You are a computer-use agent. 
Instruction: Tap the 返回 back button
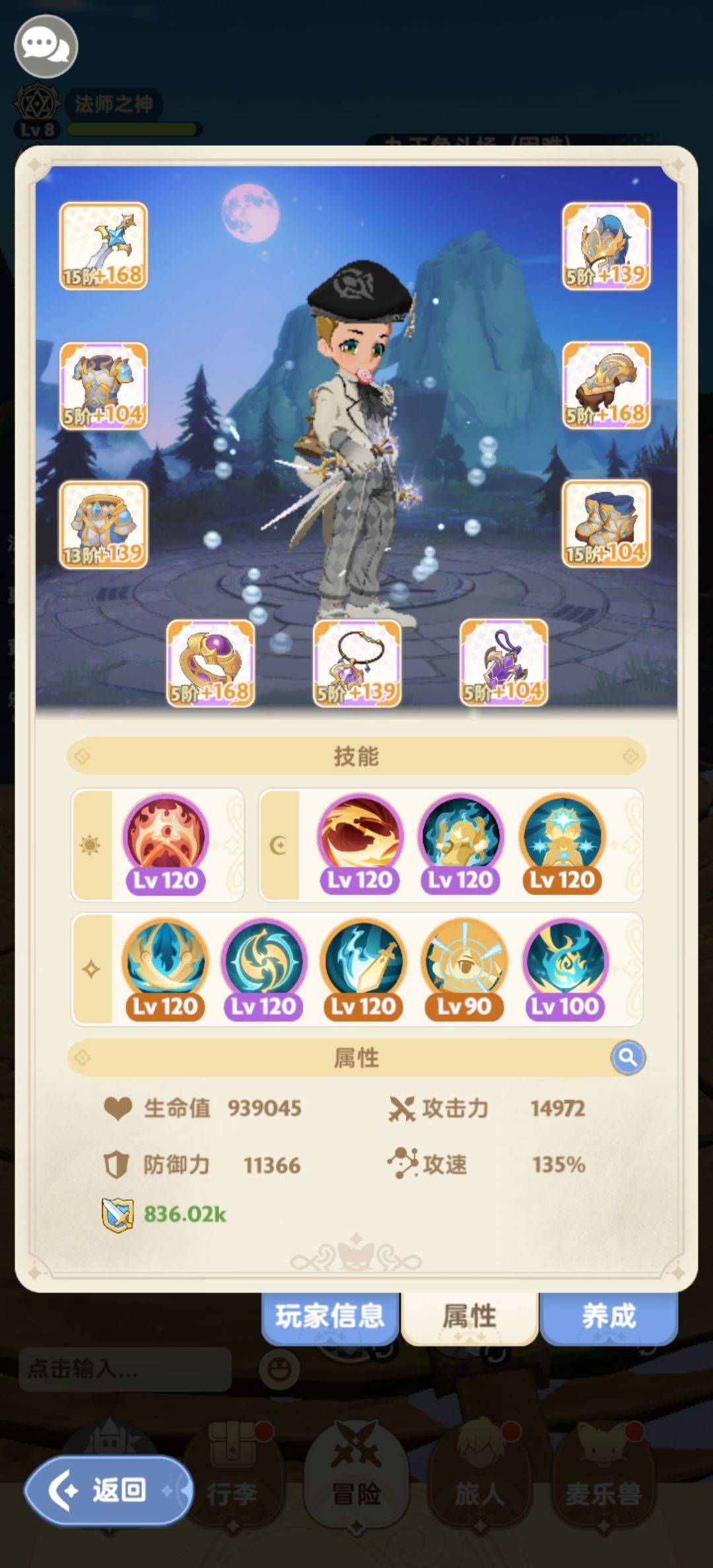tap(109, 1490)
